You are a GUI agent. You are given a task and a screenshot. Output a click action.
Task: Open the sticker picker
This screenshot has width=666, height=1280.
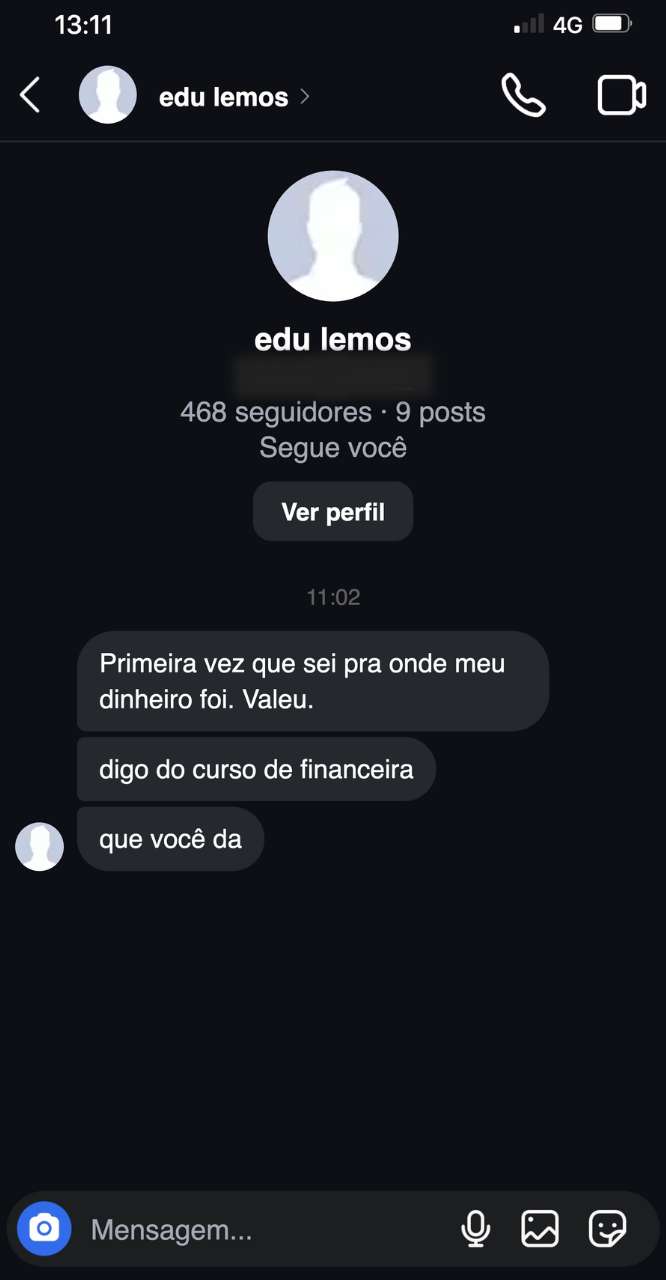tap(608, 1228)
